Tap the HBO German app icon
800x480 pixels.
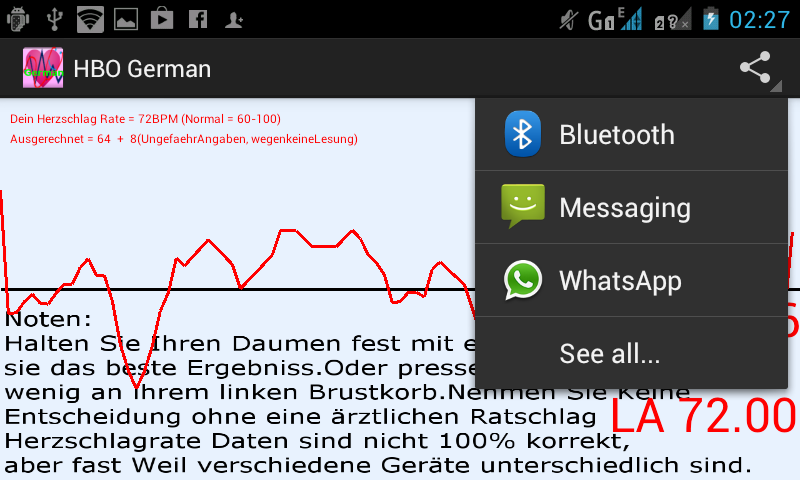pyautogui.click(x=43, y=68)
